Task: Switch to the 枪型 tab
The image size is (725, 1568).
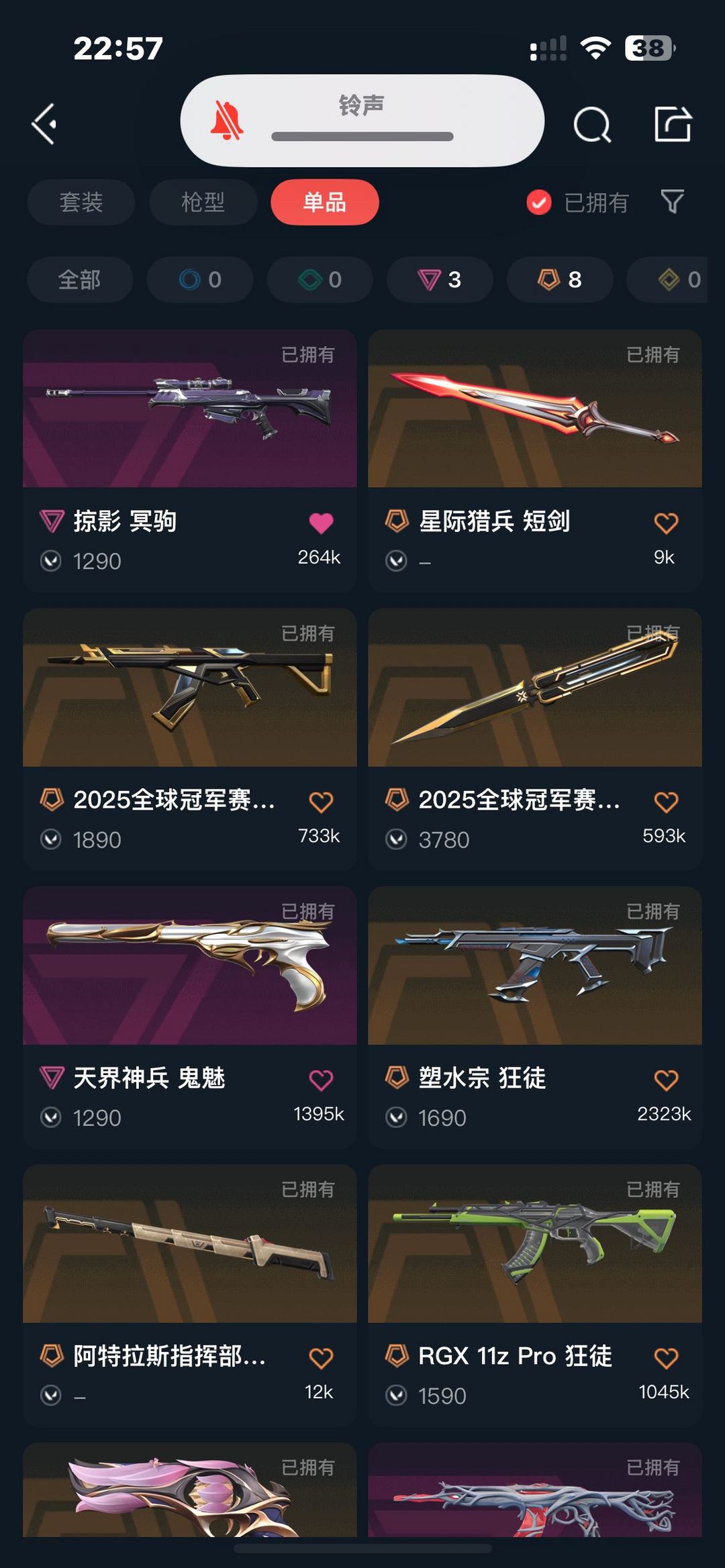Action: [x=203, y=202]
